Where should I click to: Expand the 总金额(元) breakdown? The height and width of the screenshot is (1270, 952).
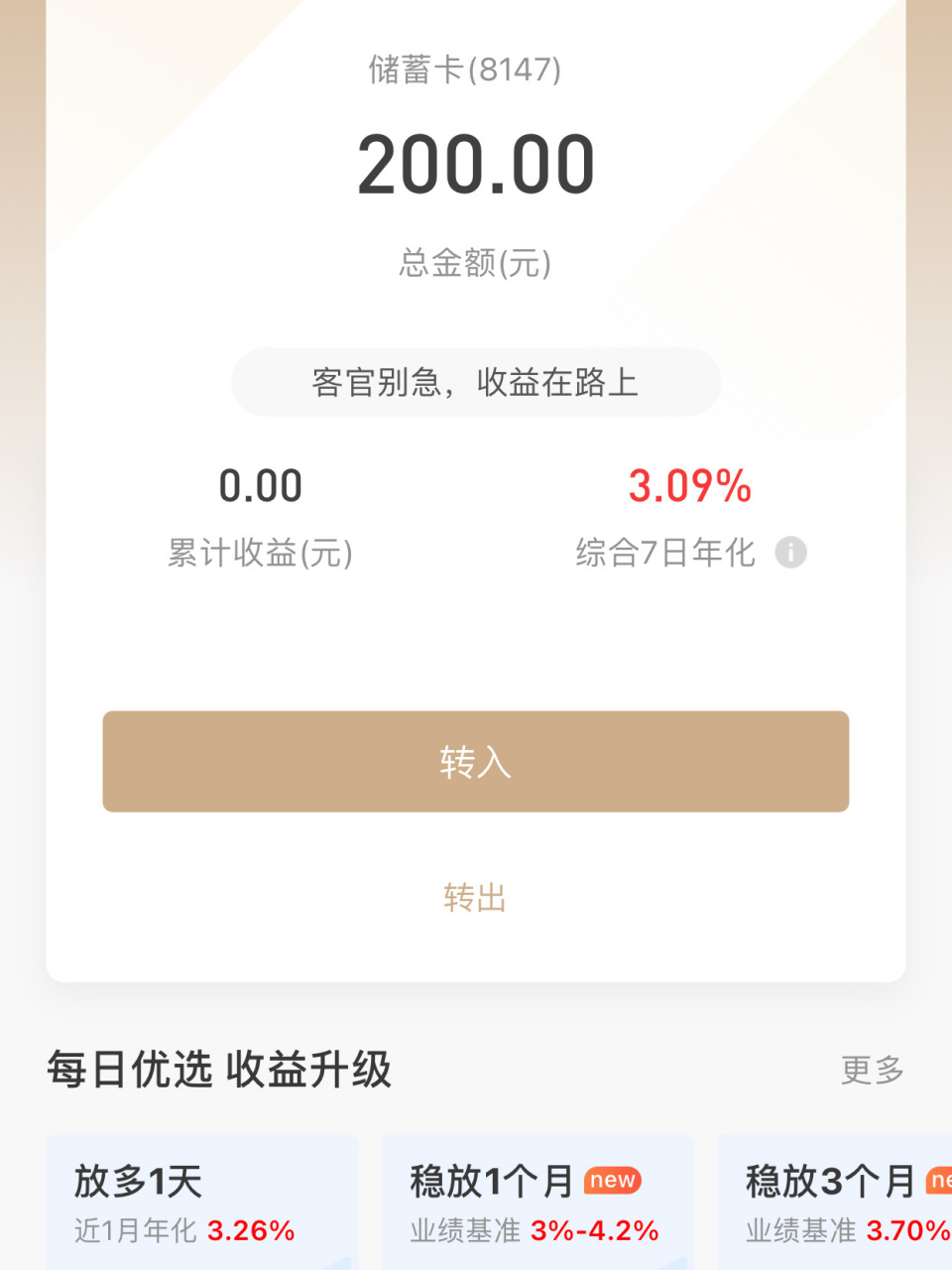coord(476,264)
